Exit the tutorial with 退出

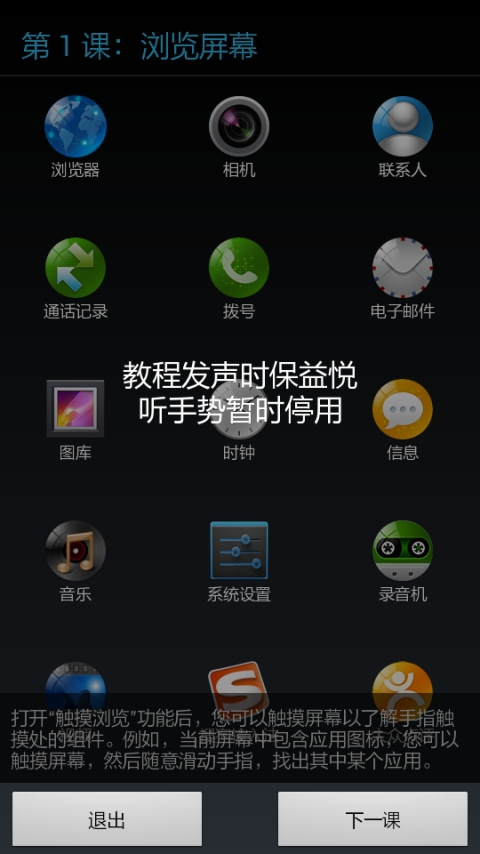click(x=107, y=819)
